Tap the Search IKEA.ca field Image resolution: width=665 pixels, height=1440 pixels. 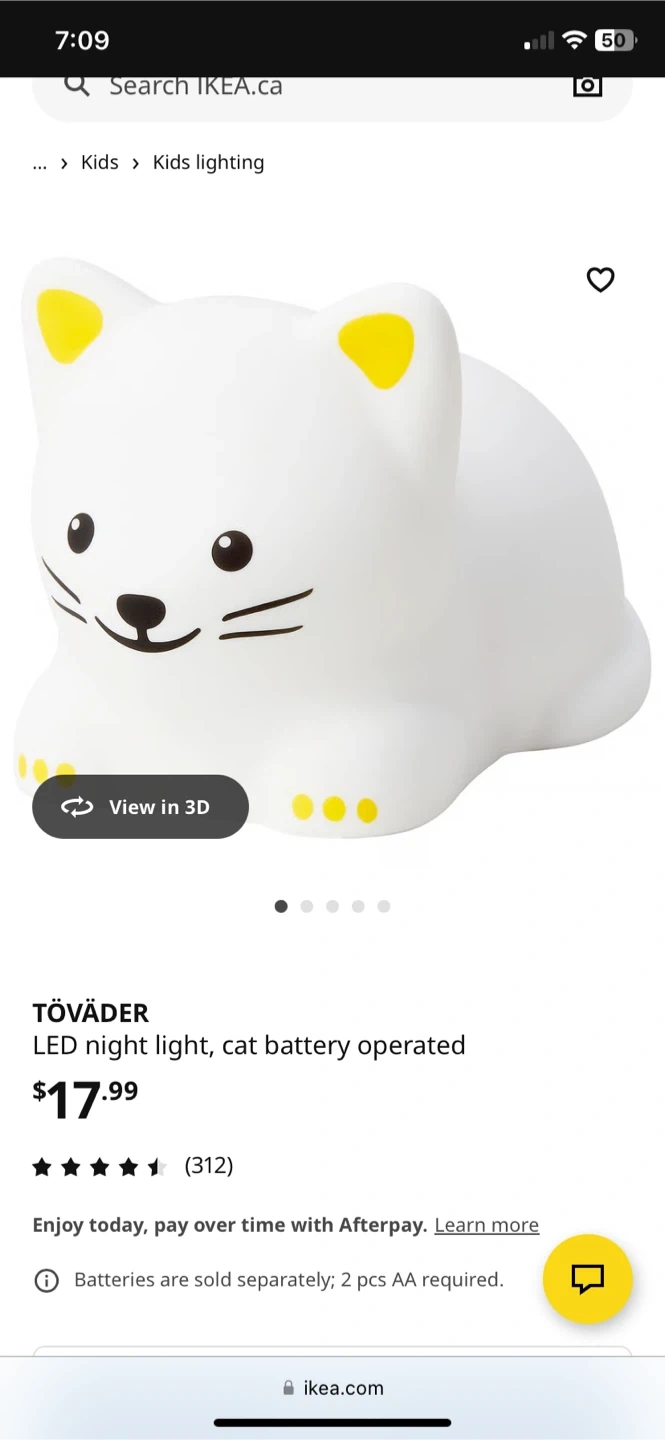pyautogui.click(x=300, y=87)
